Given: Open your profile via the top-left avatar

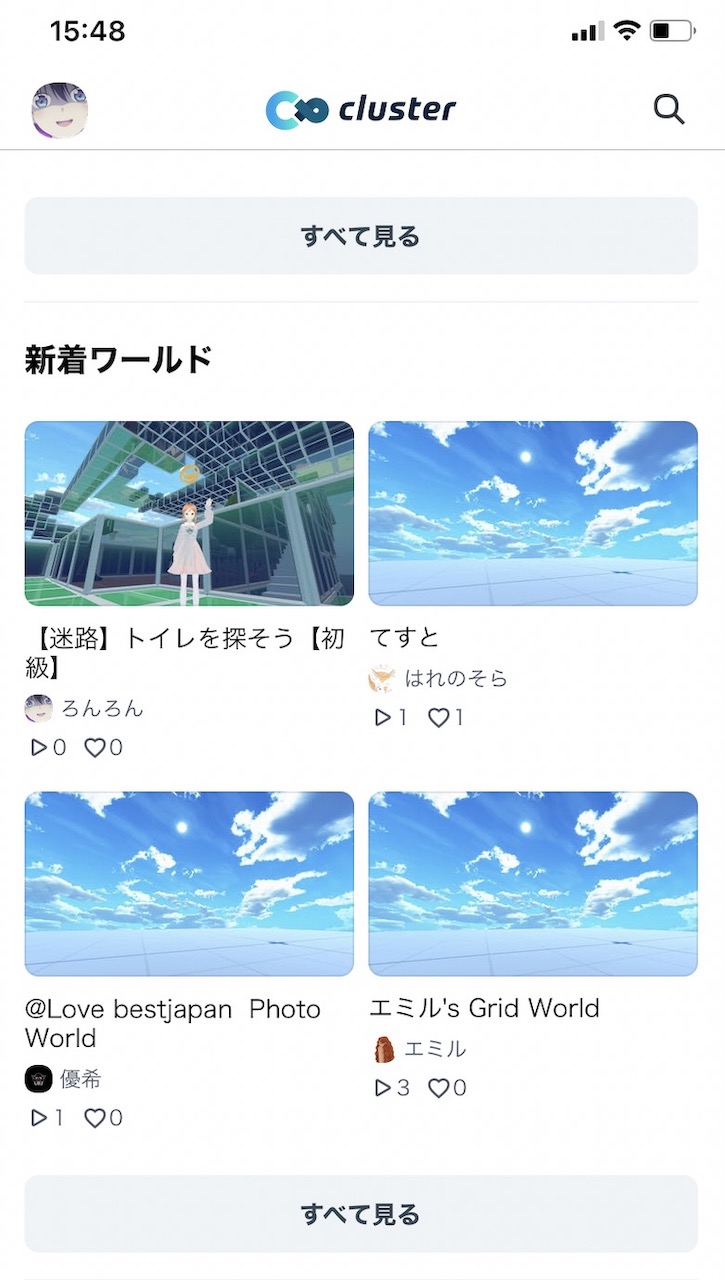Looking at the screenshot, I should click(58, 110).
